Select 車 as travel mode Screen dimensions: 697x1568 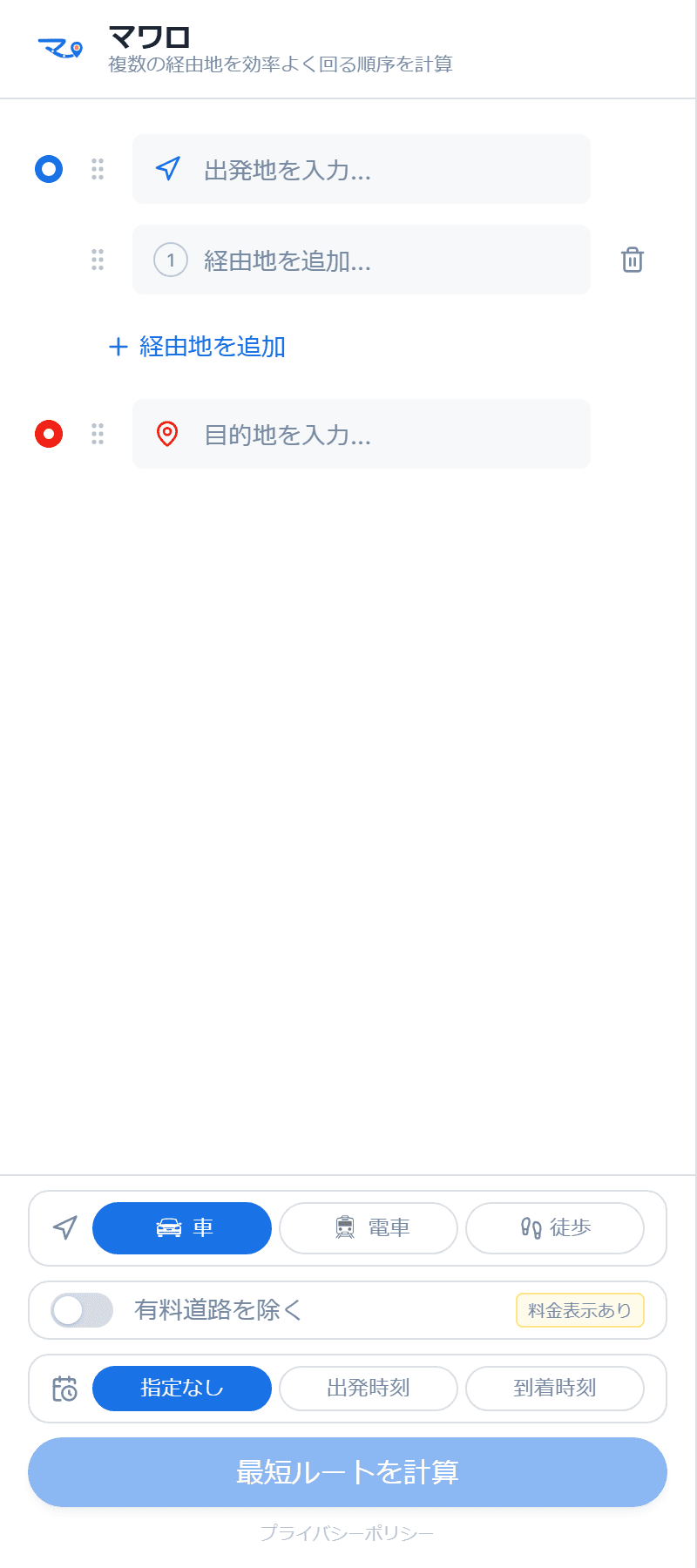click(x=182, y=1228)
